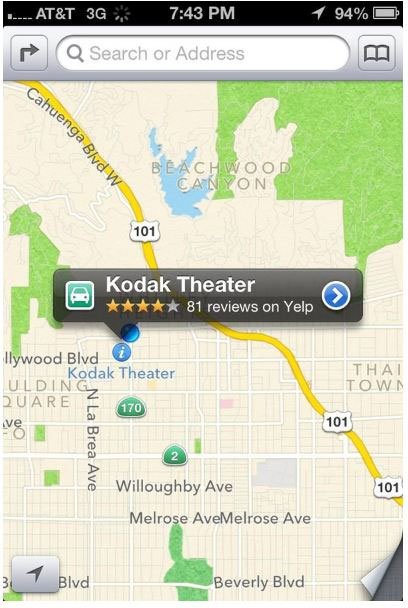Reveal map options via page curl corner

click(383, 575)
